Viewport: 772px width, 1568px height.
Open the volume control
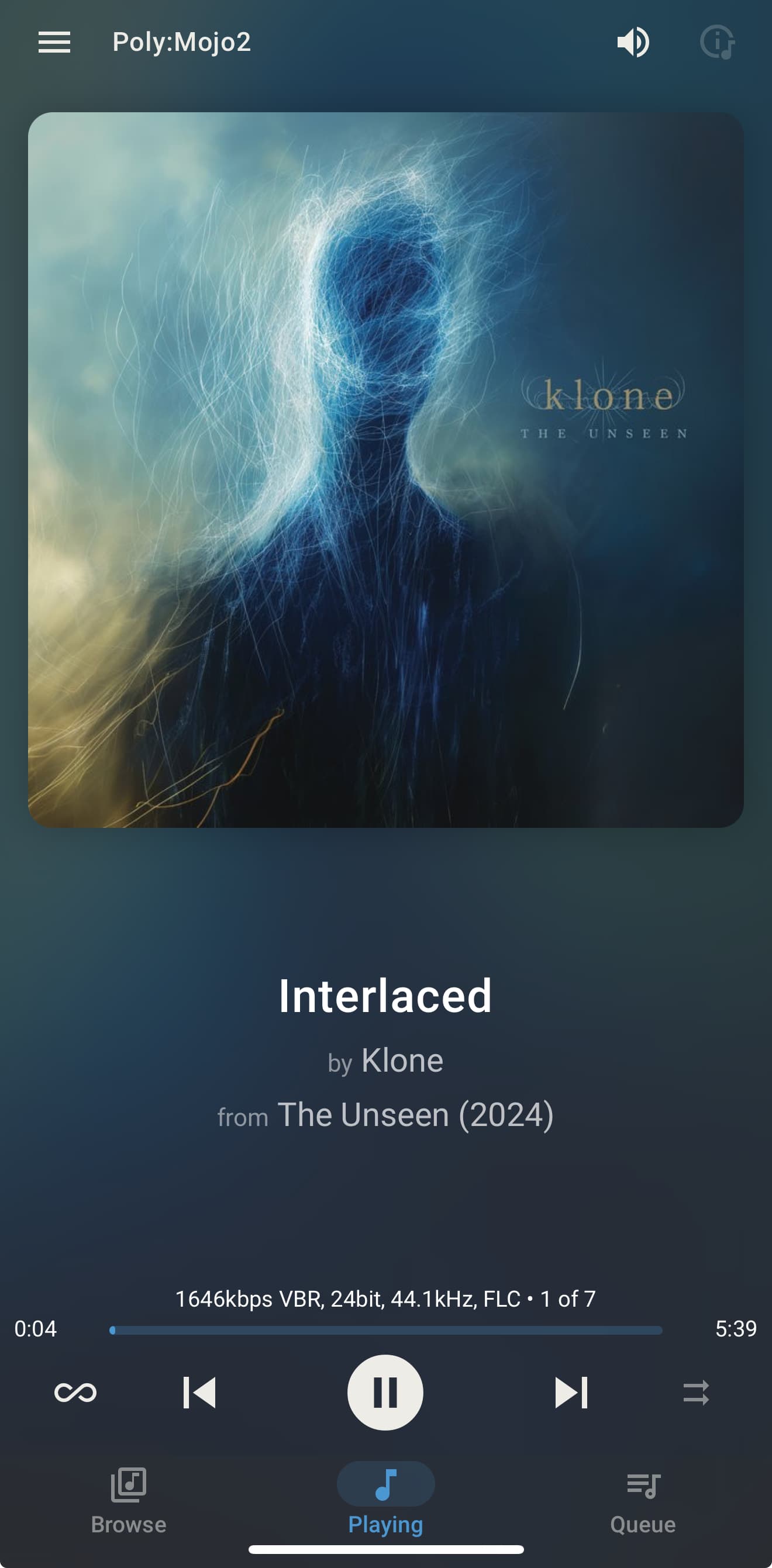(x=633, y=43)
